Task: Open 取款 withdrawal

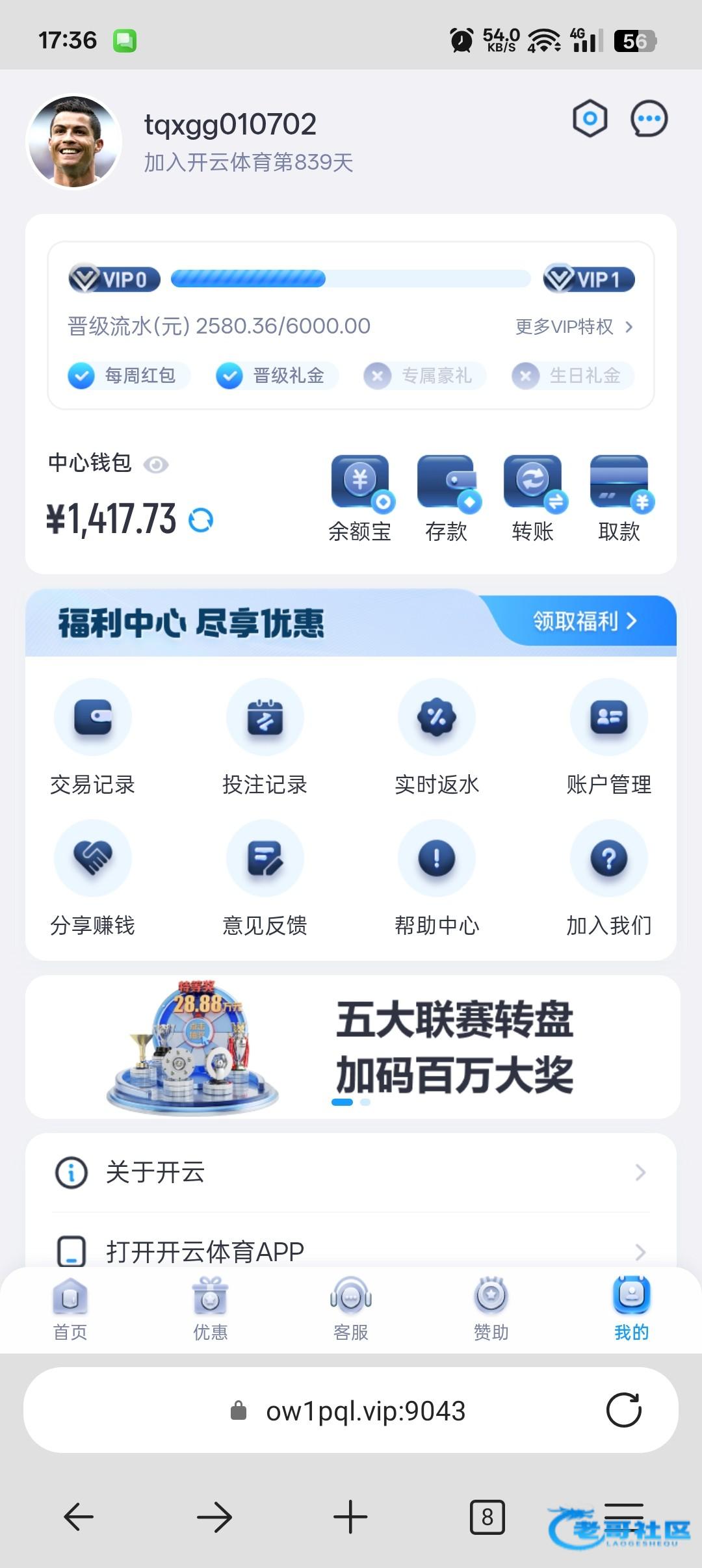Action: [619, 499]
